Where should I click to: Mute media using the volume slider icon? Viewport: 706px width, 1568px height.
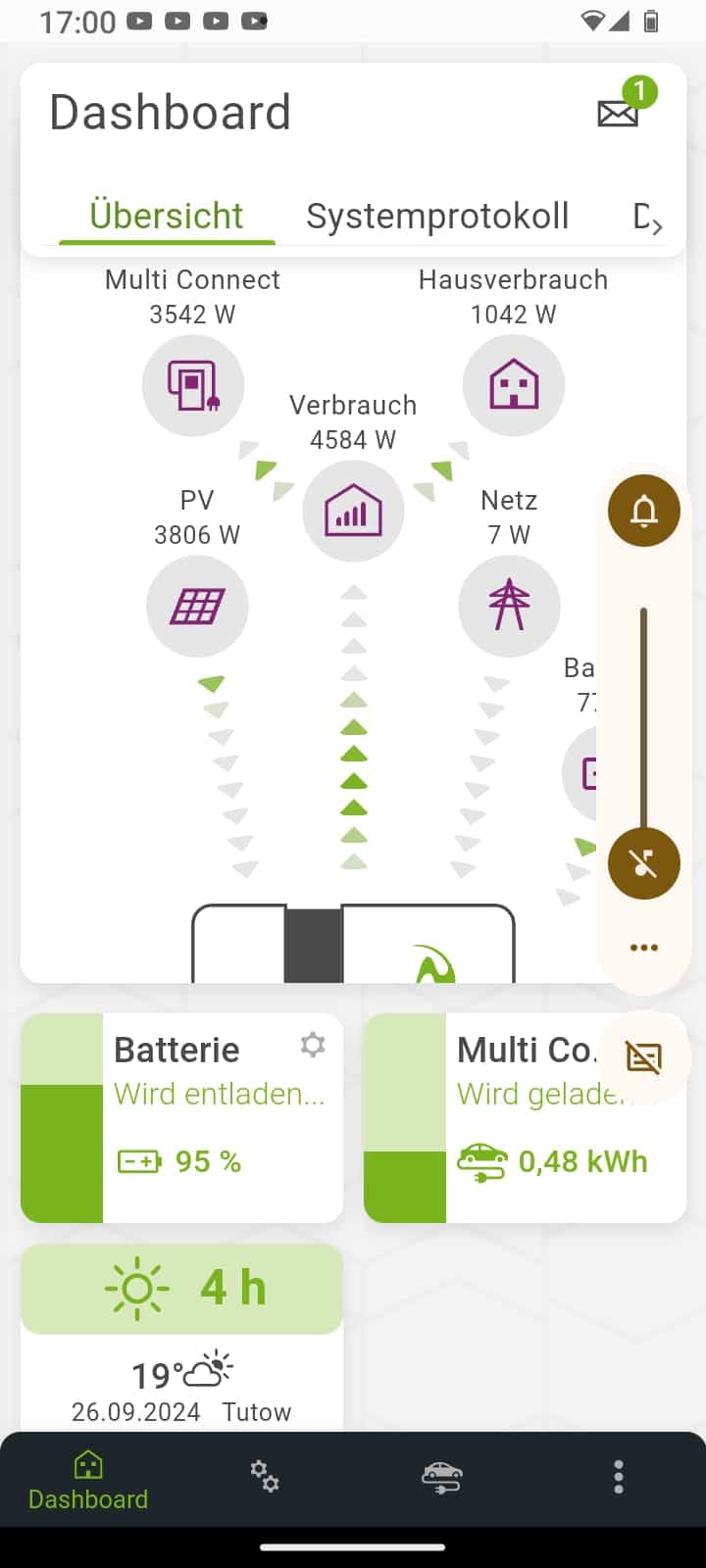(x=643, y=863)
